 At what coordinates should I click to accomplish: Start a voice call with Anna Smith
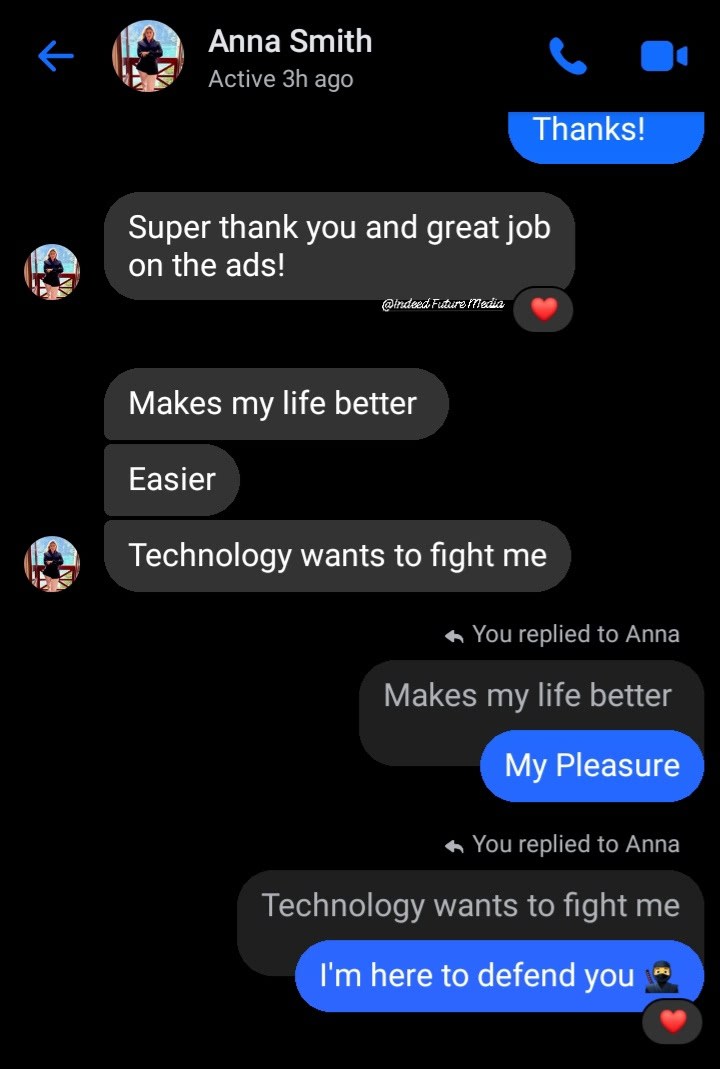[x=567, y=57]
